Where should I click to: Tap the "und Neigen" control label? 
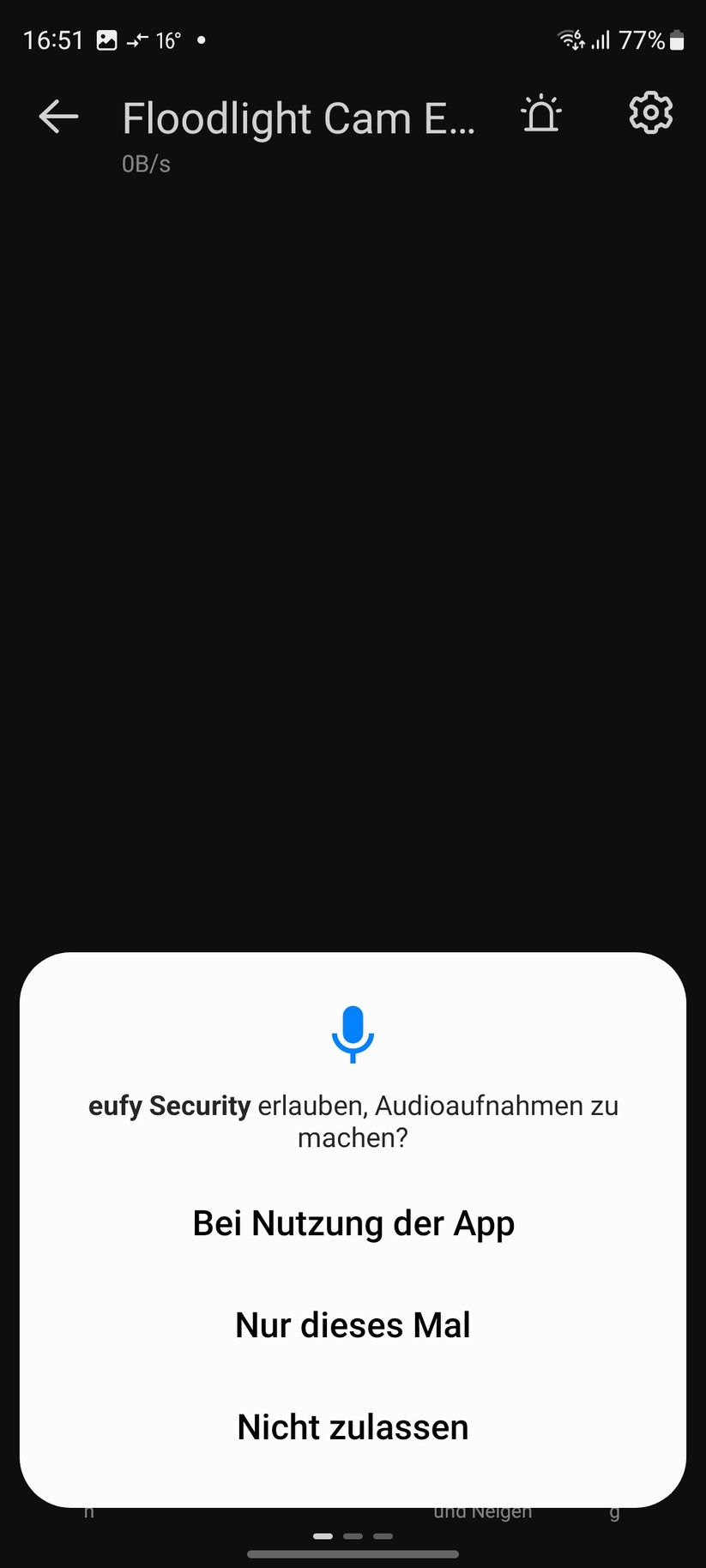click(x=482, y=1511)
